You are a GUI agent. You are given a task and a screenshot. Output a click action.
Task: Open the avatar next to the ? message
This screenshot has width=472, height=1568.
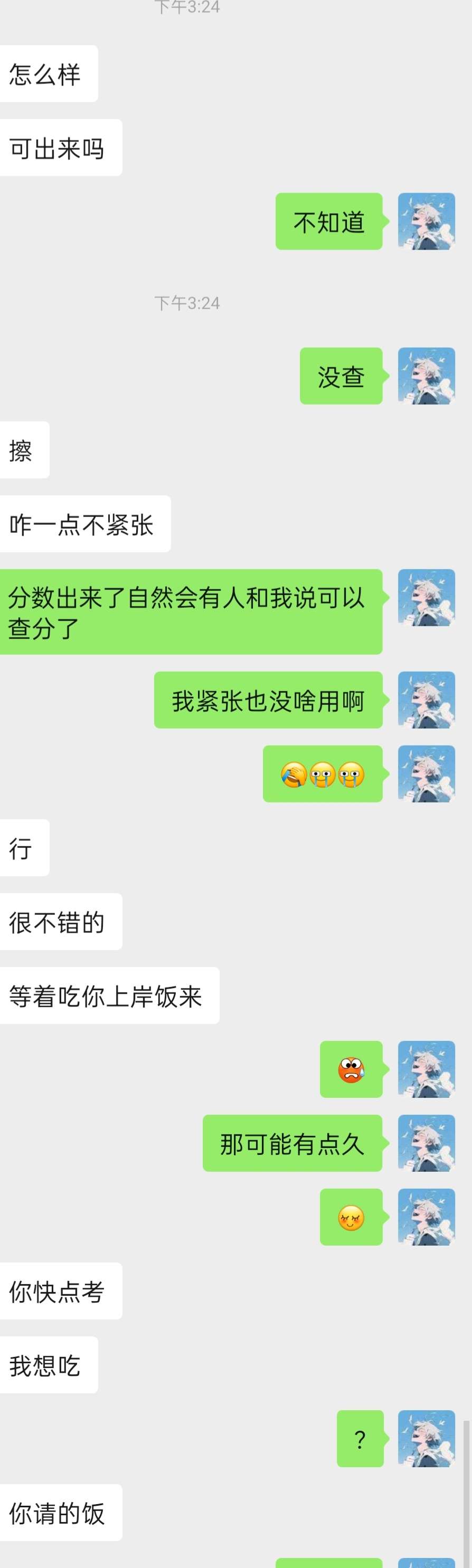pos(426,1439)
